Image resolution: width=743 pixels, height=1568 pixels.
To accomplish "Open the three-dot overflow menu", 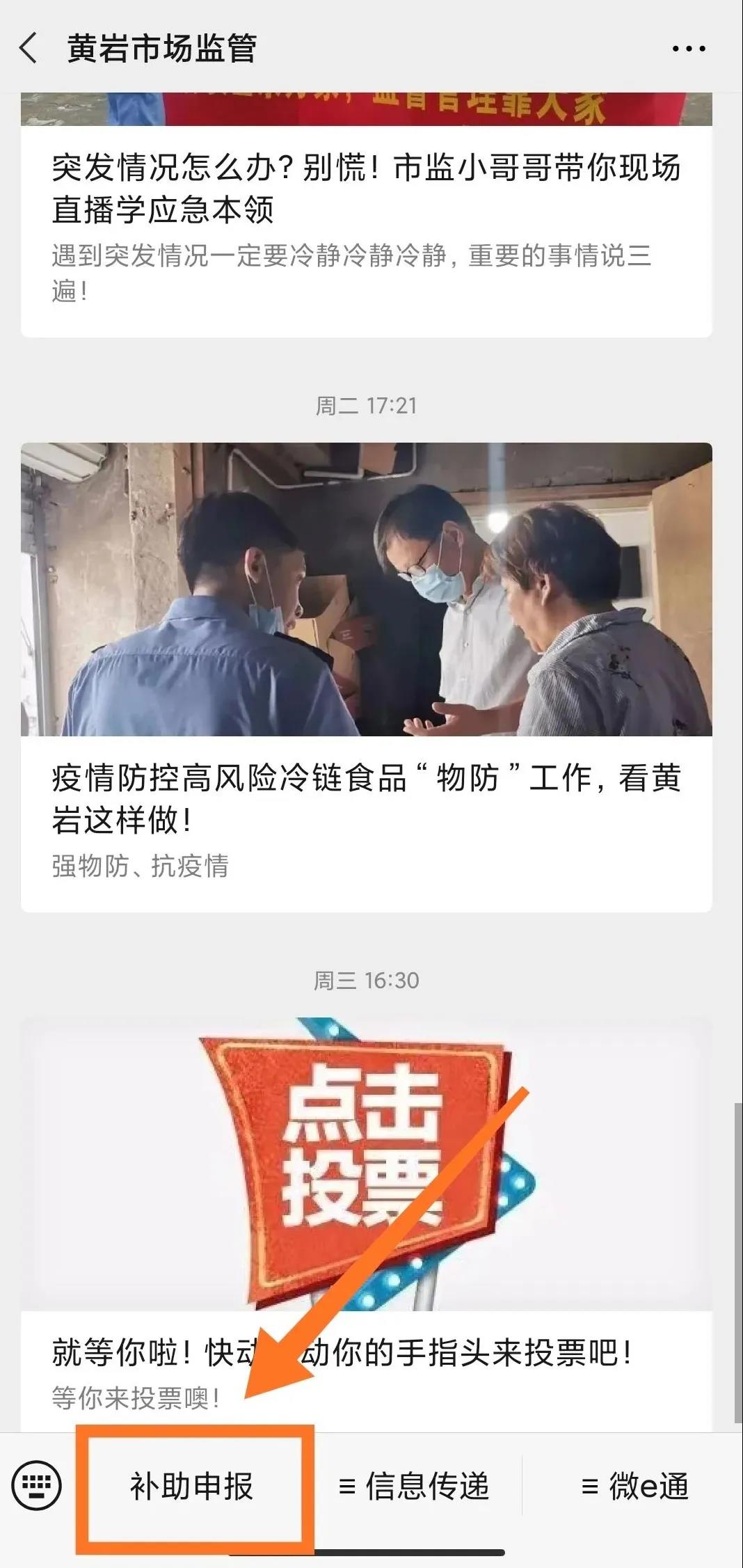I will (689, 49).
